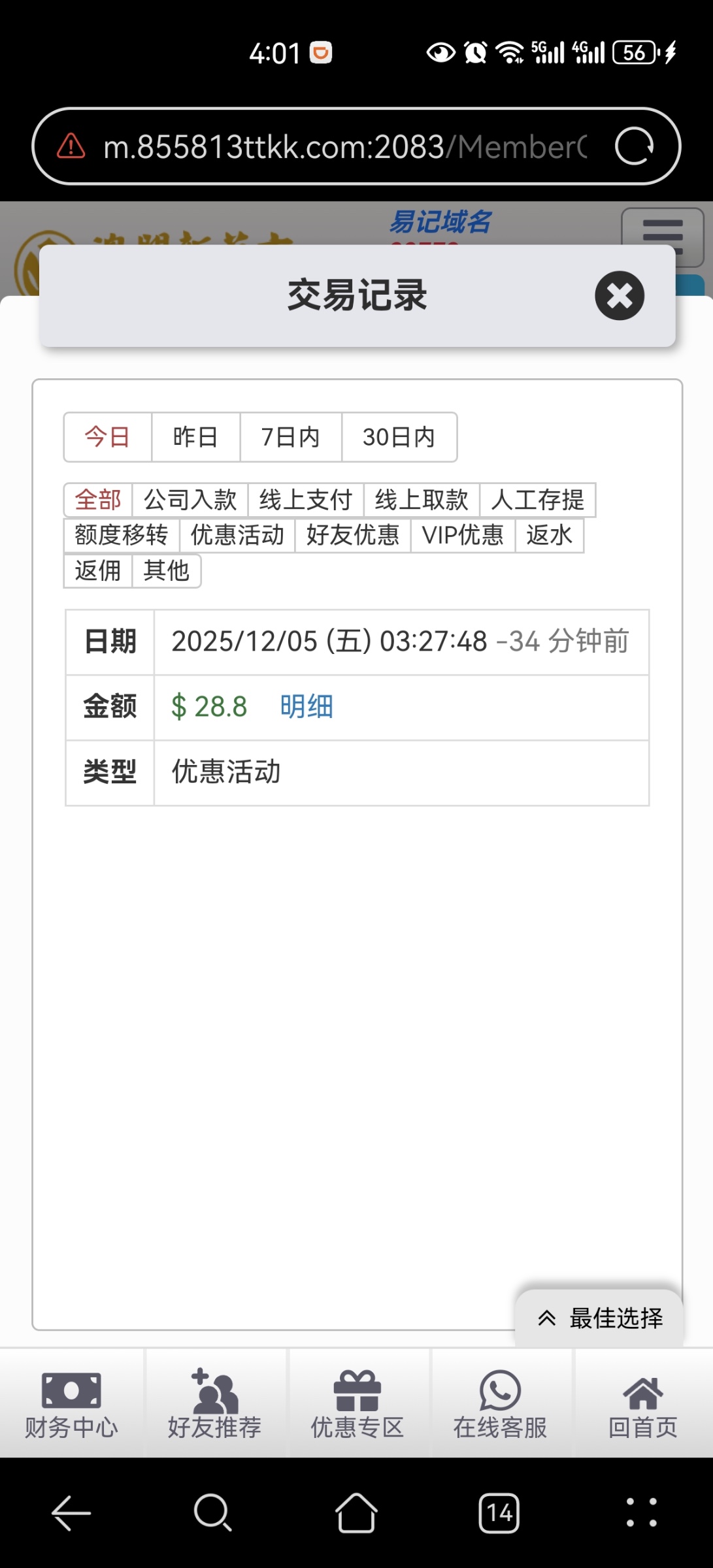This screenshot has height=1568, width=713.
Task: Open the browser tabs switcher showing 14
Action: click(499, 1513)
